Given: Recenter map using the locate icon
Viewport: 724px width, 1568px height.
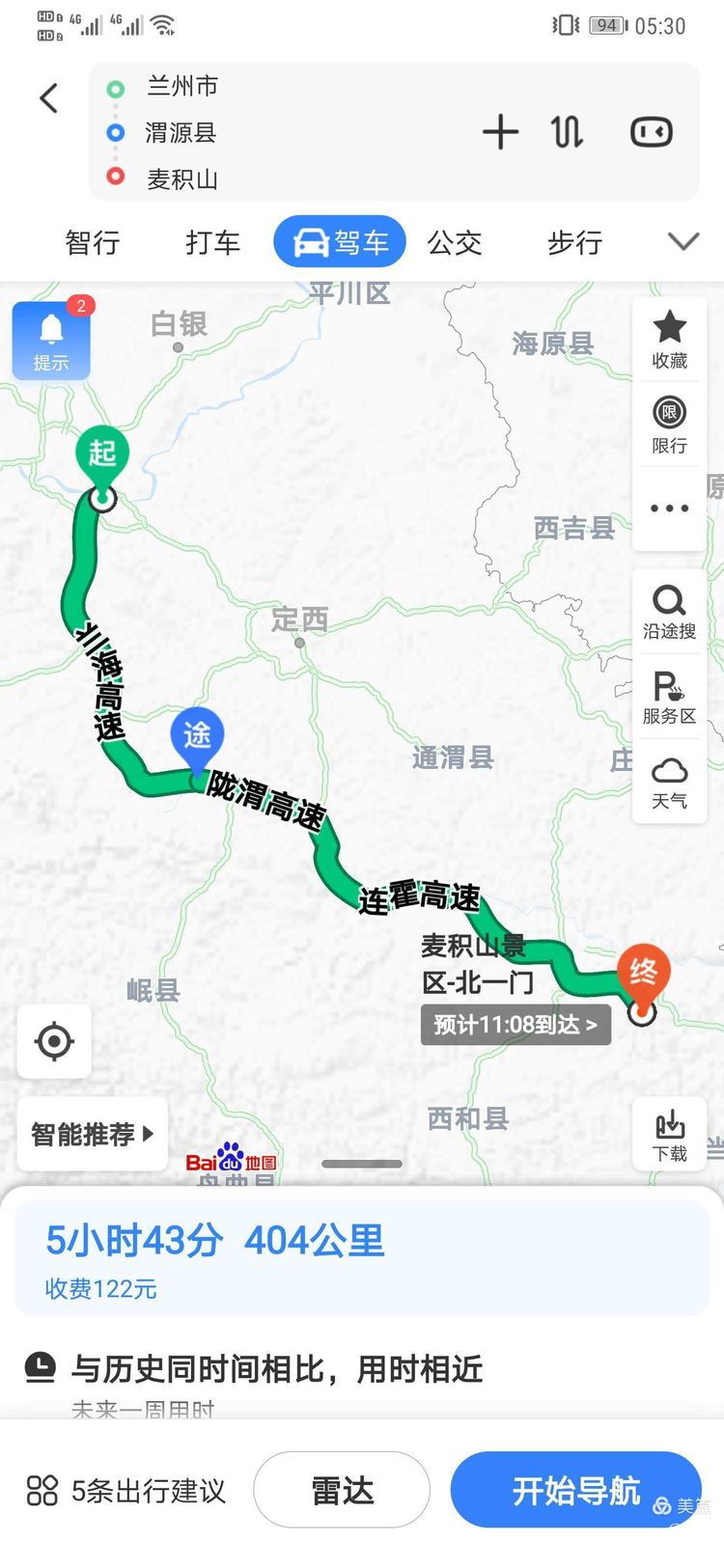Looking at the screenshot, I should [53, 1041].
